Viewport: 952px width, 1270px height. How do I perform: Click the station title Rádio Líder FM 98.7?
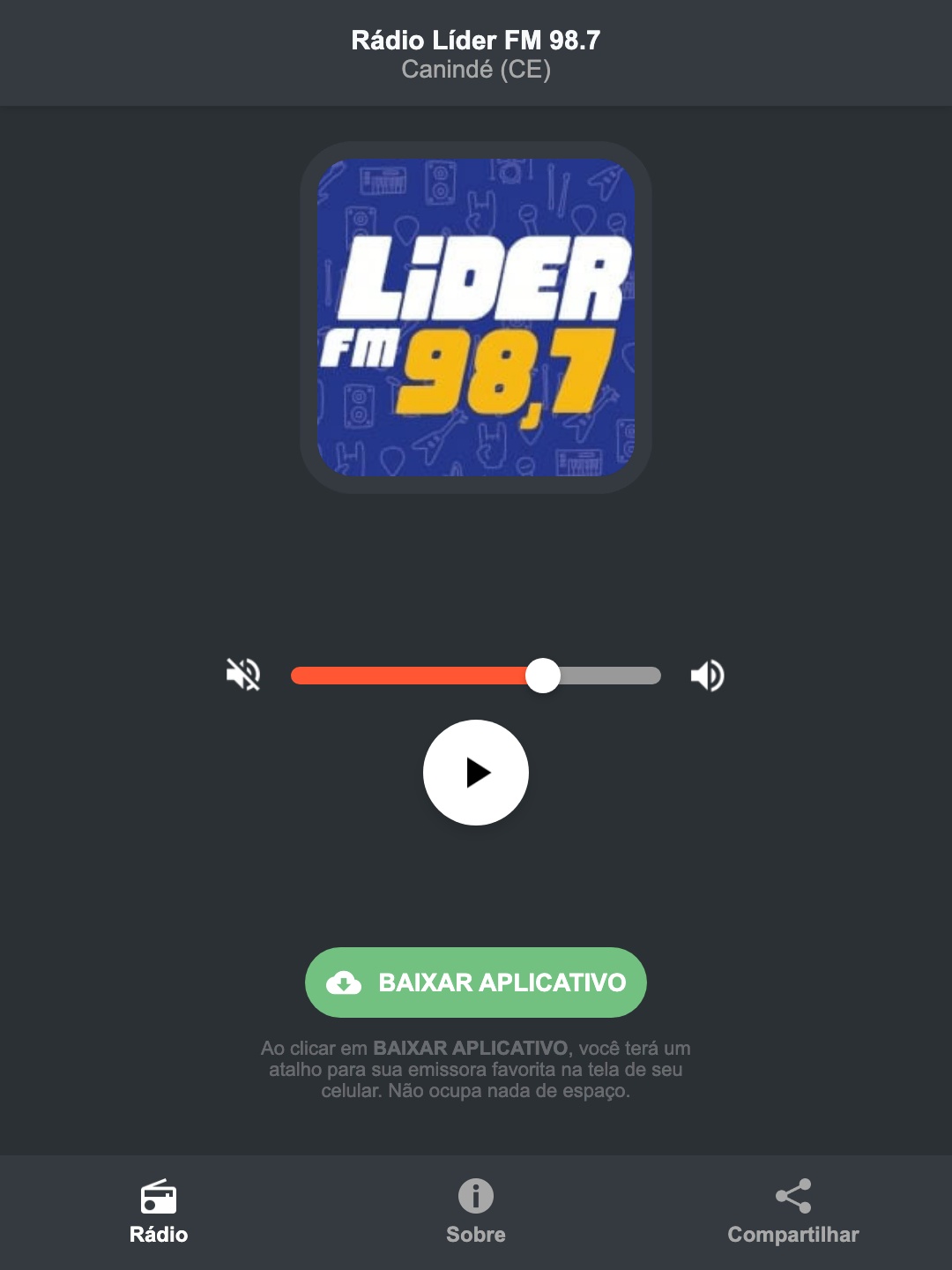click(475, 39)
